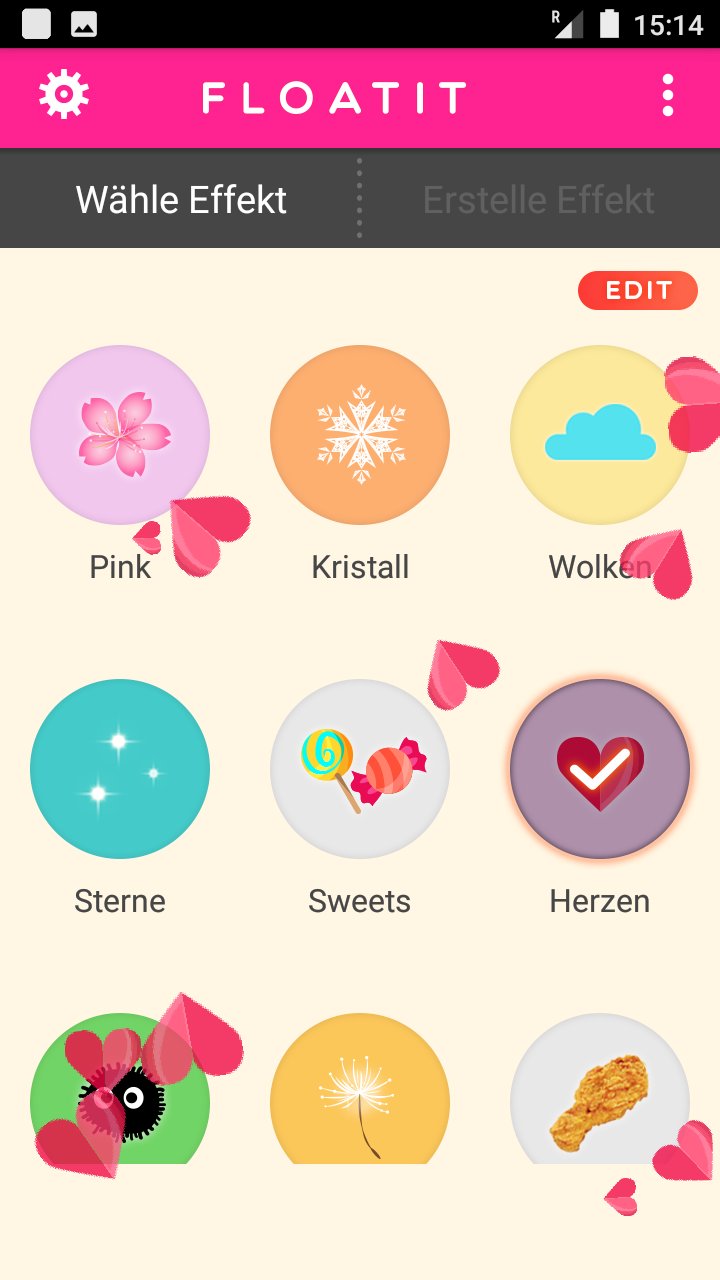720x1280 pixels.
Task: Select the Kristall snowflake effect
Action: pyautogui.click(x=360, y=435)
